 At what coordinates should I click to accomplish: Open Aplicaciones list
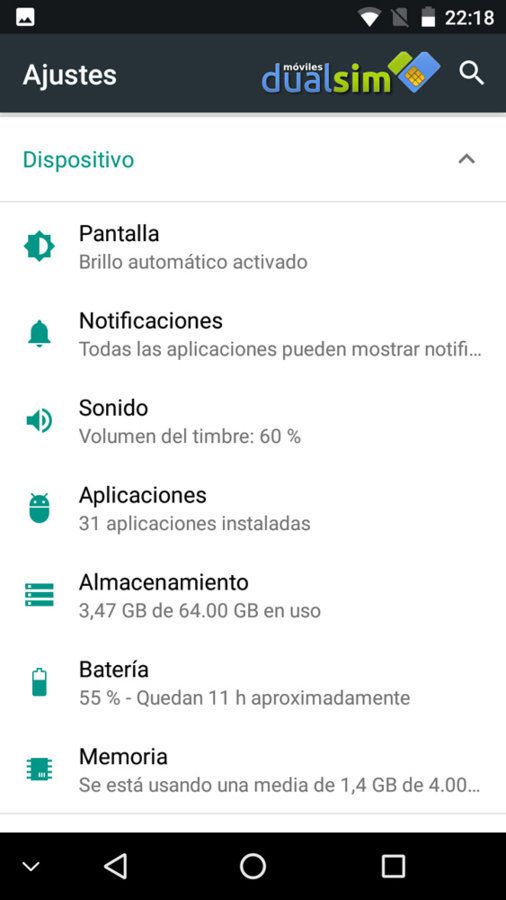point(253,509)
